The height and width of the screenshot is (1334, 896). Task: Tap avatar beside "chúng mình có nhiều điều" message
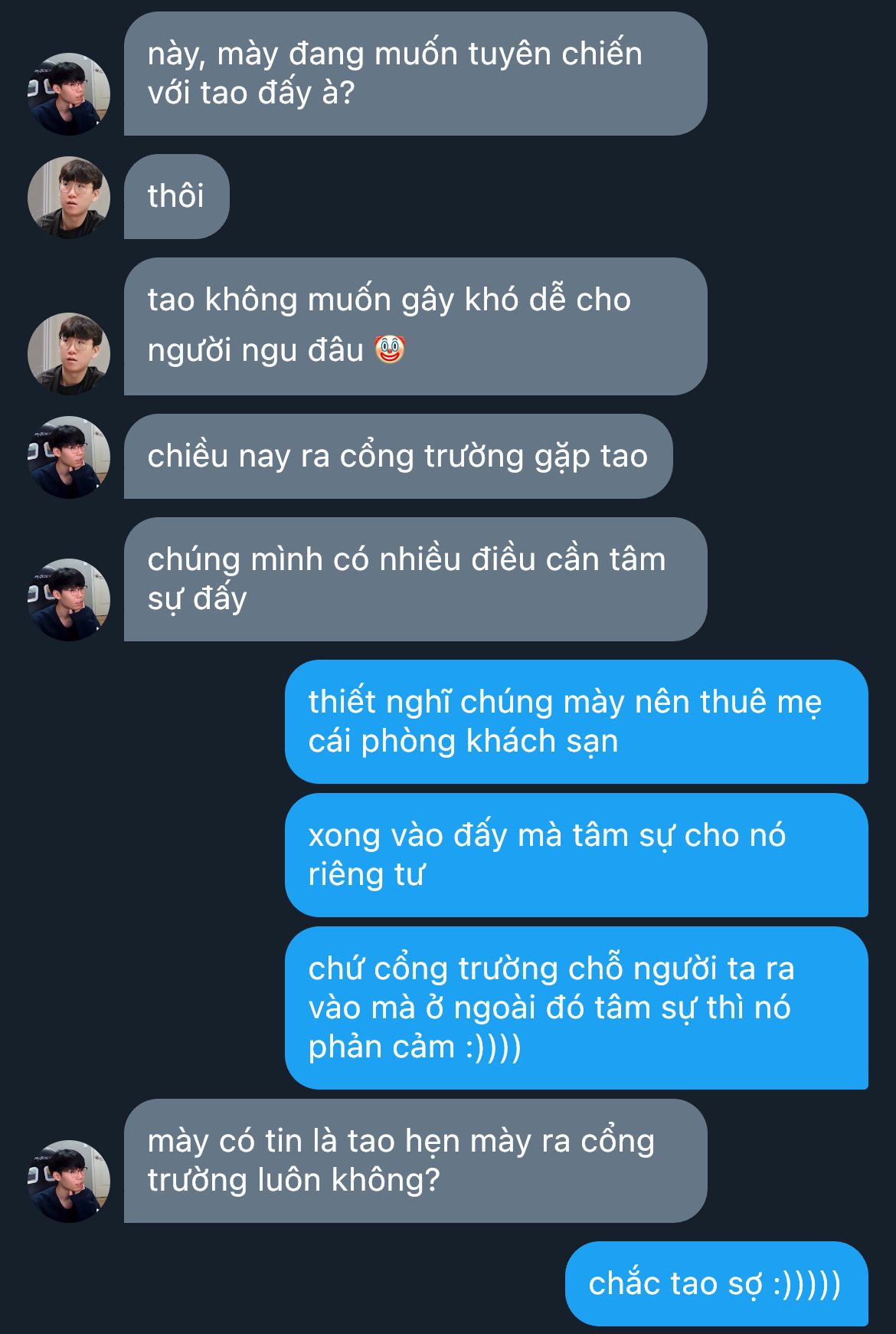[x=69, y=600]
